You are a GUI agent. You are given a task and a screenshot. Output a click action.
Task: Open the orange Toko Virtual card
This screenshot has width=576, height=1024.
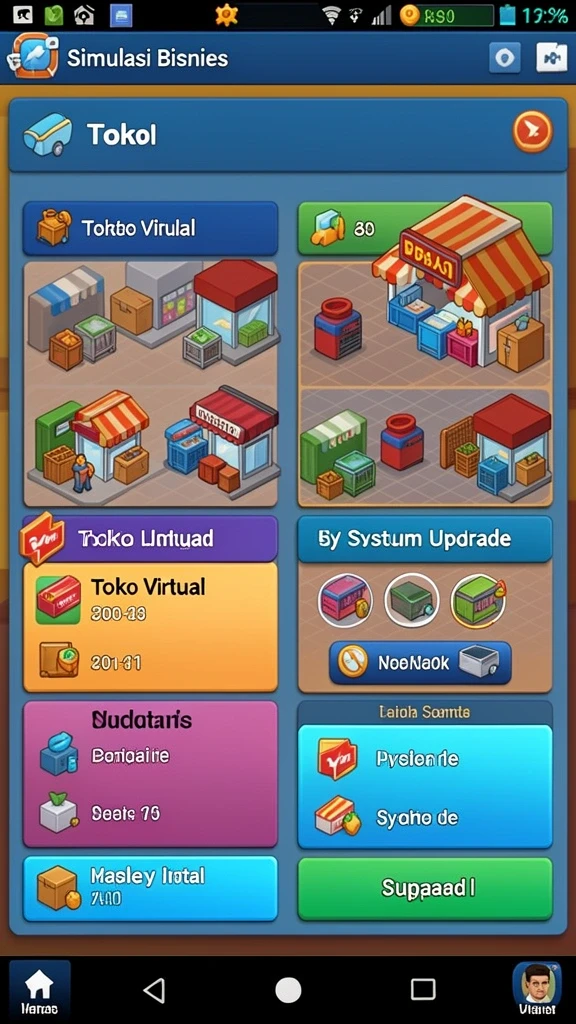tap(150, 627)
